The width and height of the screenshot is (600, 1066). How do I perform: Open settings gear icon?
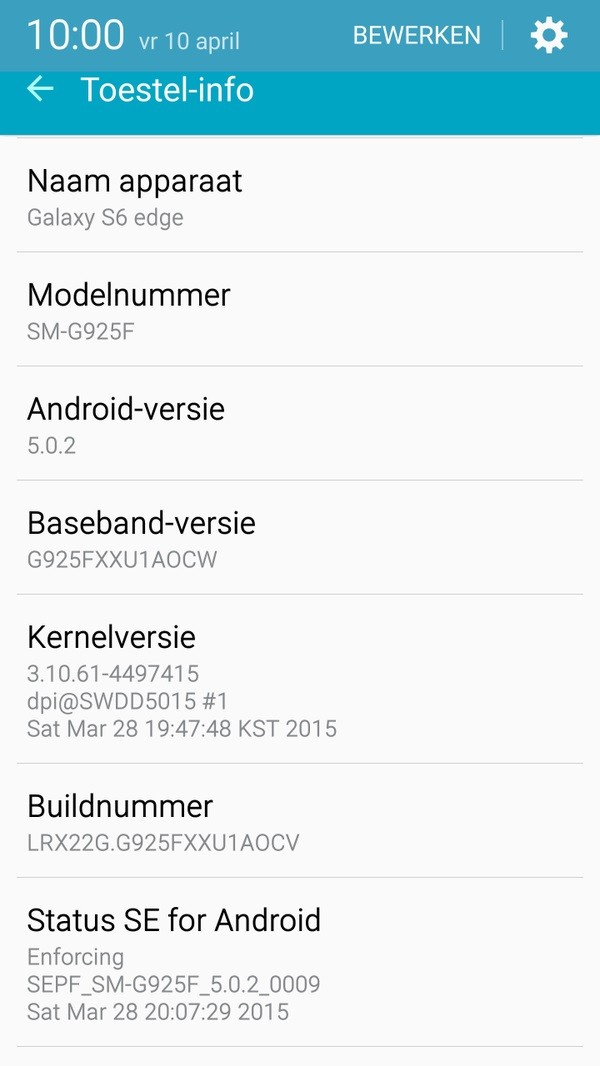click(548, 36)
